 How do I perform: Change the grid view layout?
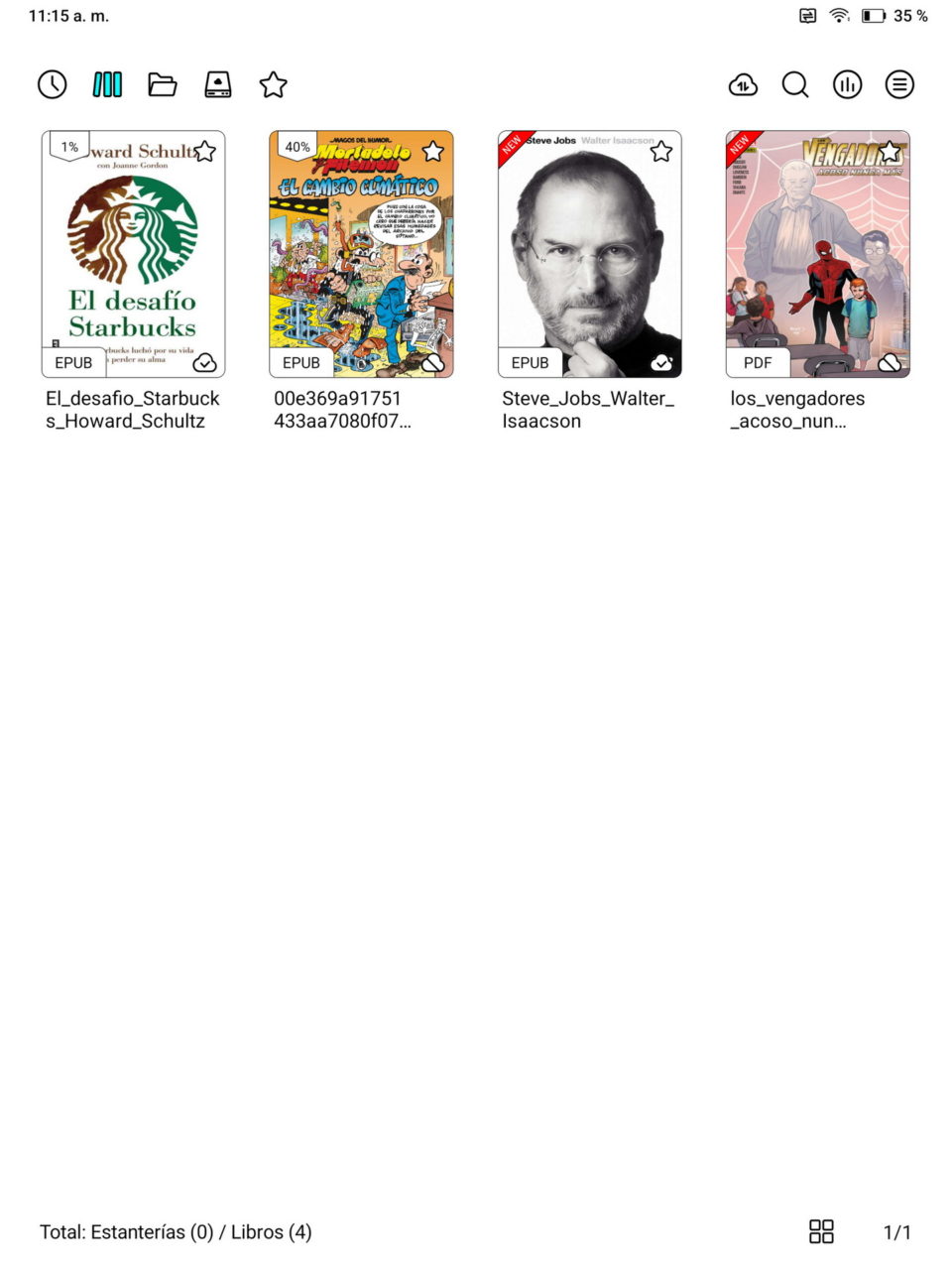click(821, 1231)
